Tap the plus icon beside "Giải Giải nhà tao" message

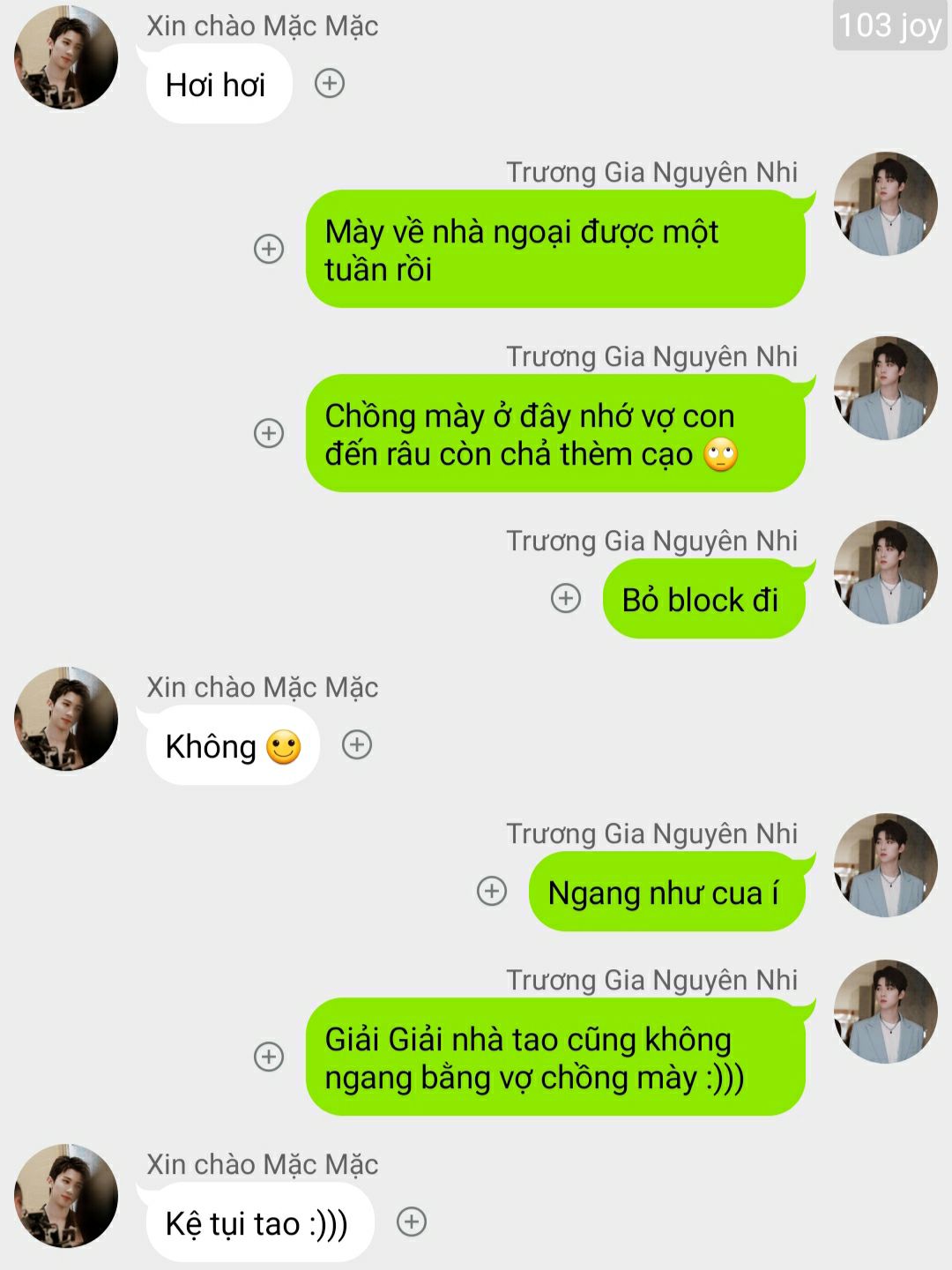pos(269,1056)
